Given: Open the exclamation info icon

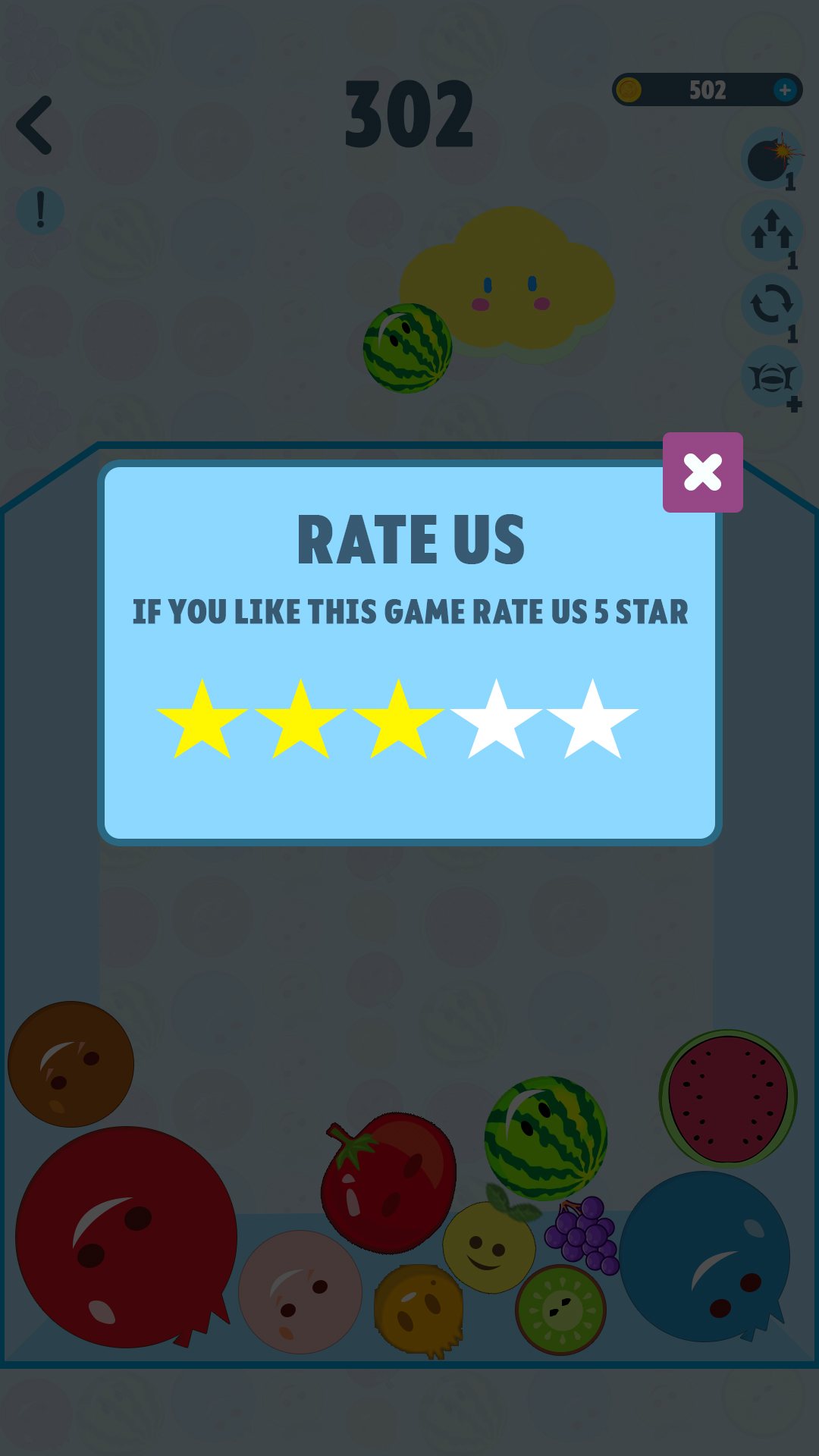Looking at the screenshot, I should (x=40, y=211).
